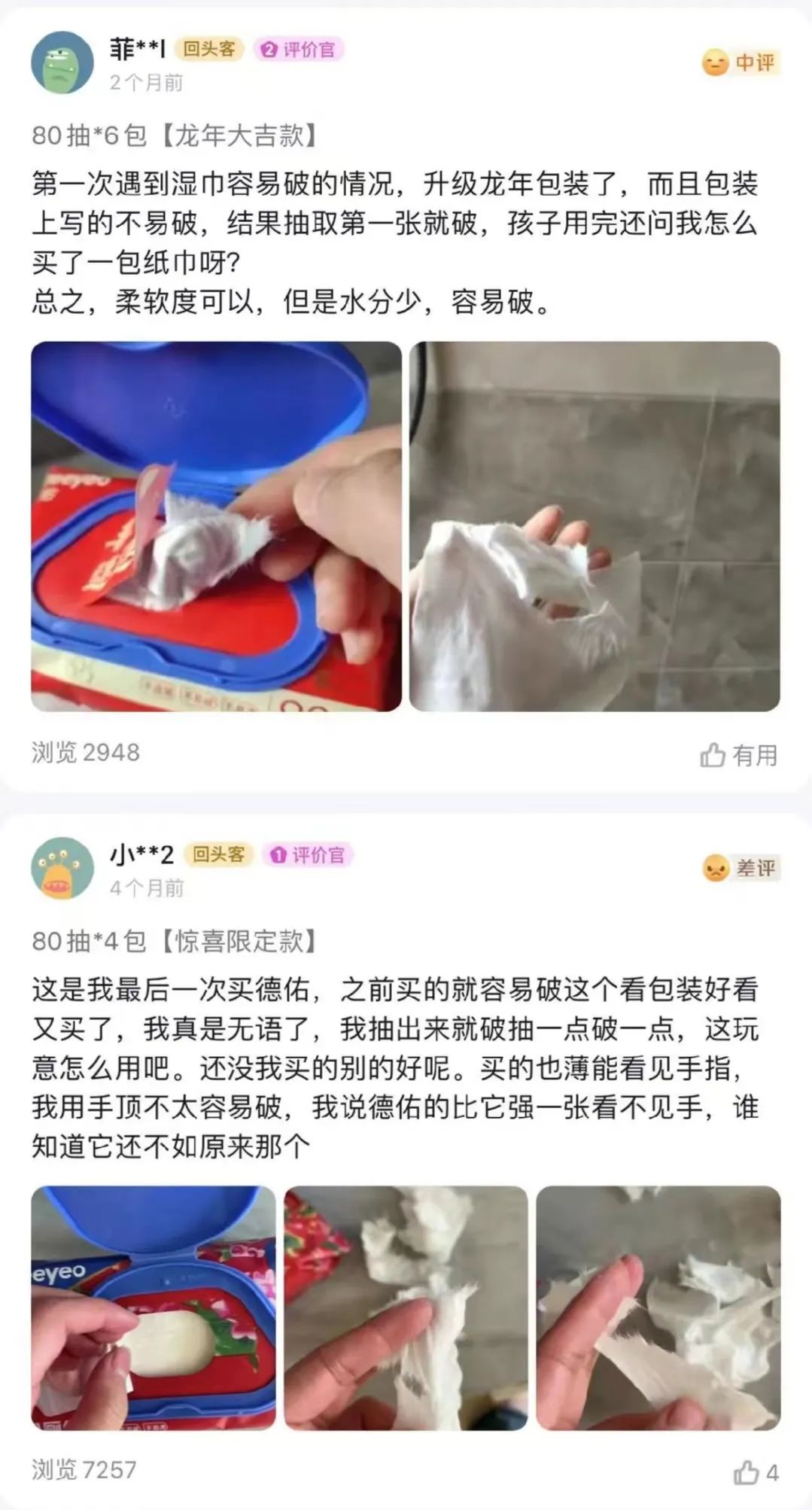Open 小**2's profile avatar
This screenshot has width=812, height=1510.
62,868
